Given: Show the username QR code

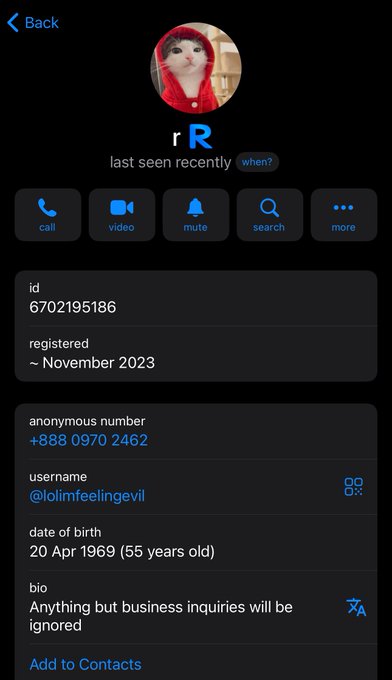Looking at the screenshot, I should [x=354, y=487].
